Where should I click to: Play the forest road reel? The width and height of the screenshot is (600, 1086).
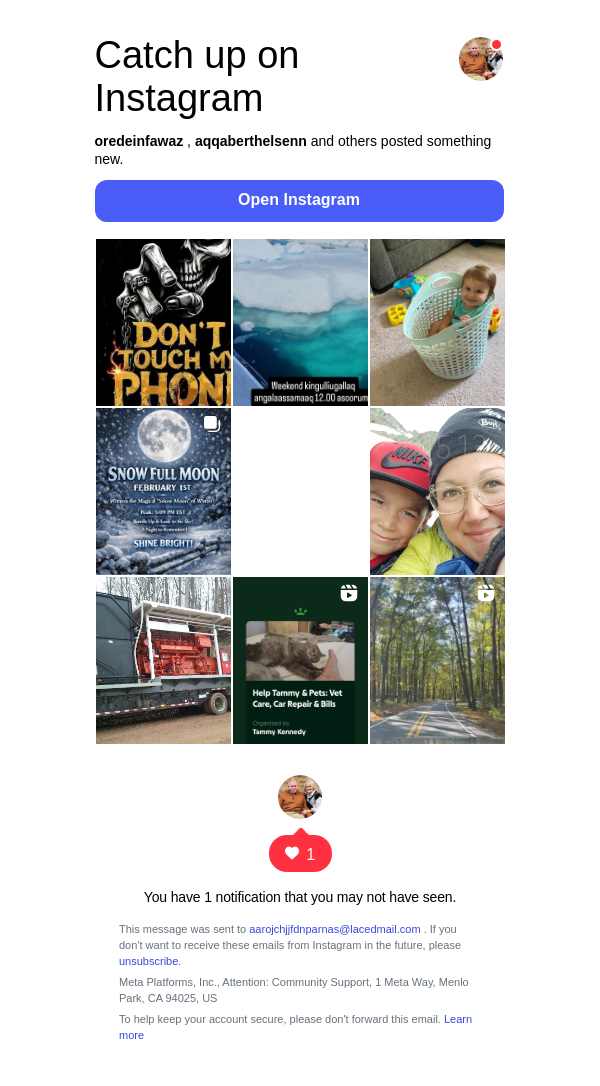(x=437, y=660)
